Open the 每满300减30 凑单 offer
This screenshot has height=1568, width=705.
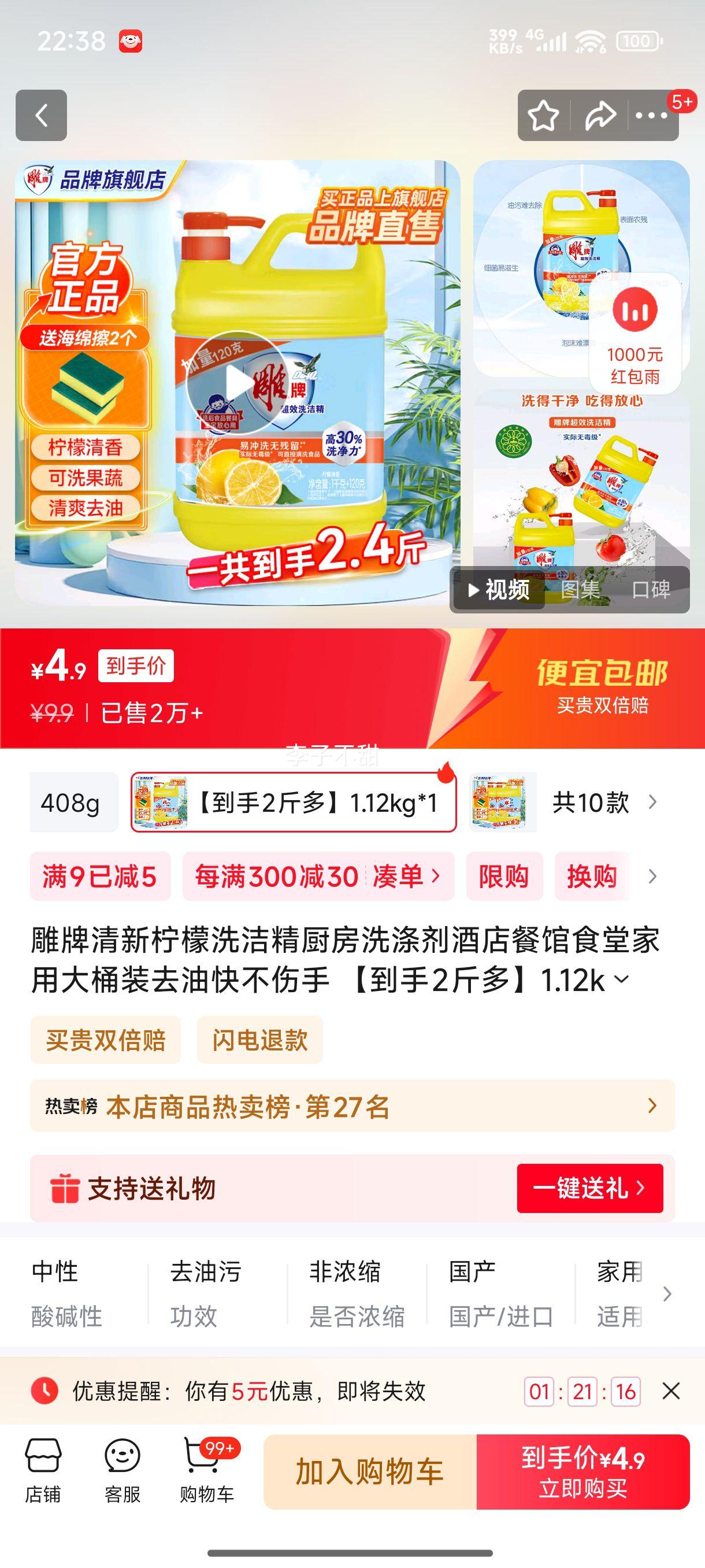coord(317,877)
